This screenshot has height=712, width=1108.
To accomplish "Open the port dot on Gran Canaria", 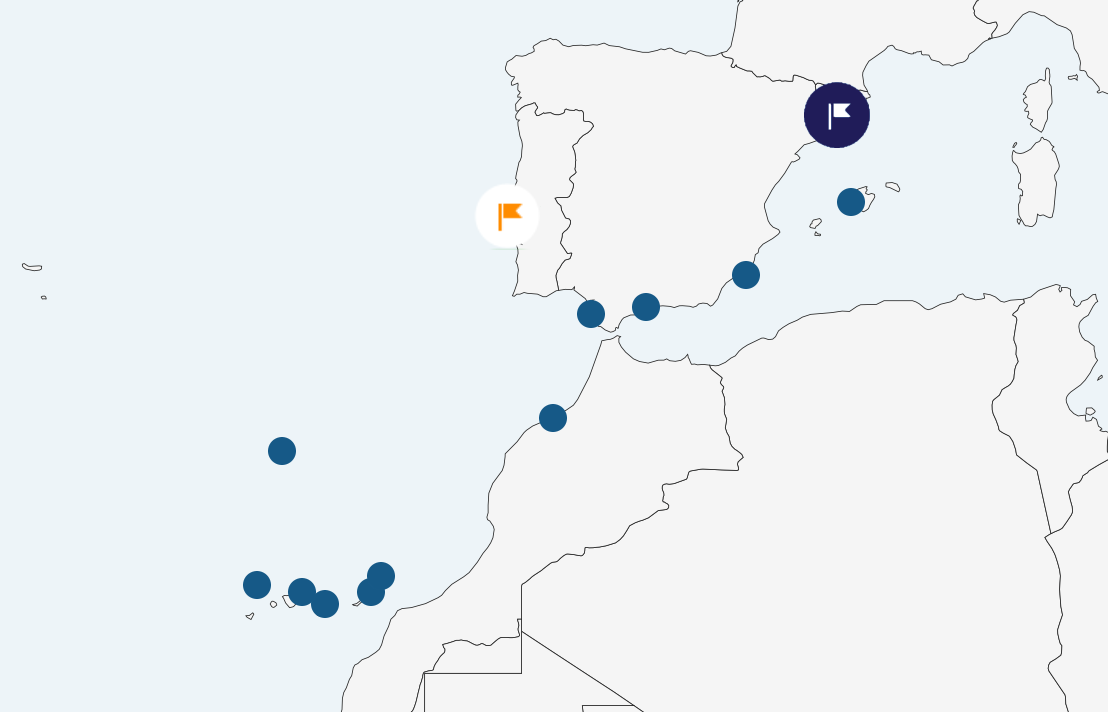I will [x=325, y=604].
